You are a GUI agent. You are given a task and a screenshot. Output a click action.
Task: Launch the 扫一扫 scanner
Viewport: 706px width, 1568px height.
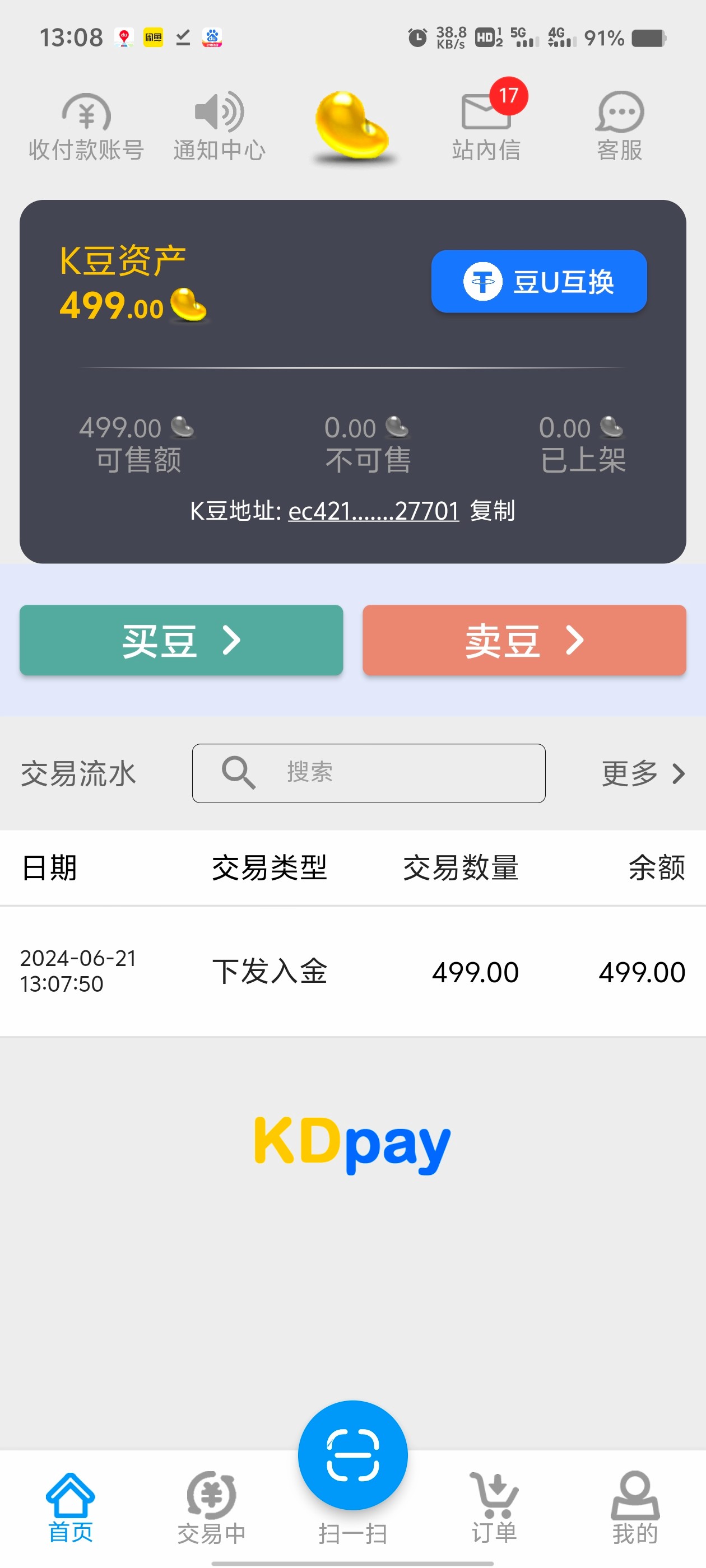tap(352, 1456)
